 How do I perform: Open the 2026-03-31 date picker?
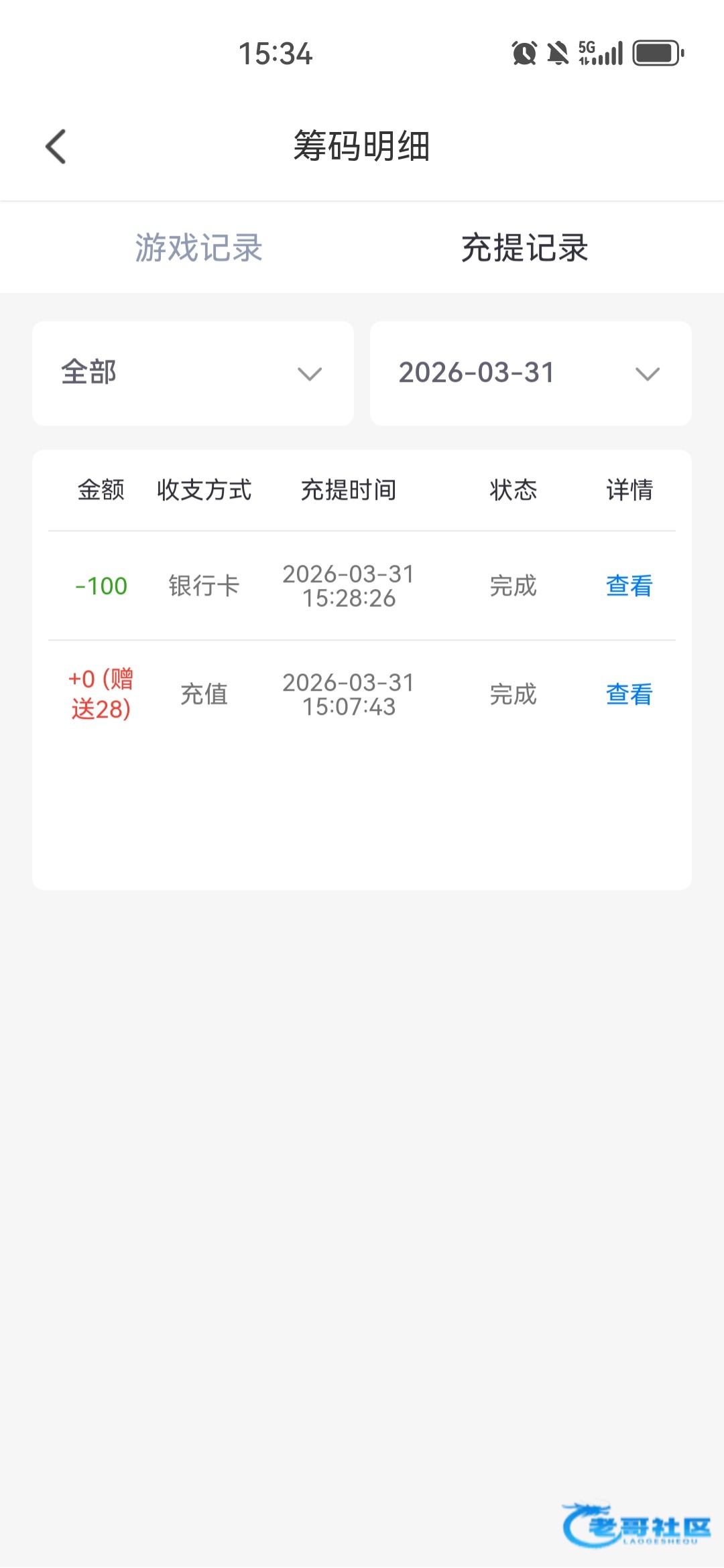(x=530, y=373)
